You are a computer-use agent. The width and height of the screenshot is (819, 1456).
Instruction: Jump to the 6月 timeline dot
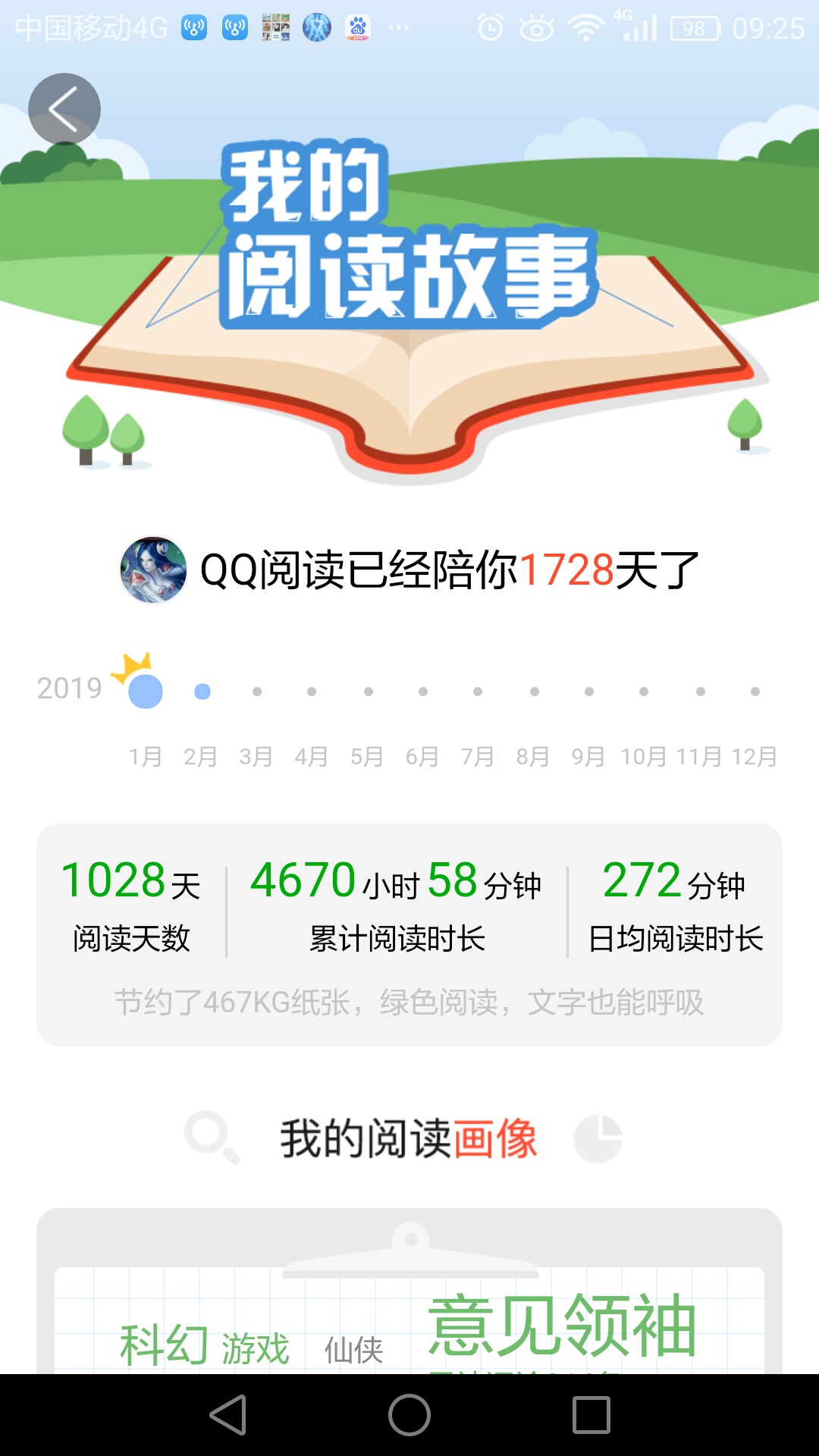[x=423, y=692]
